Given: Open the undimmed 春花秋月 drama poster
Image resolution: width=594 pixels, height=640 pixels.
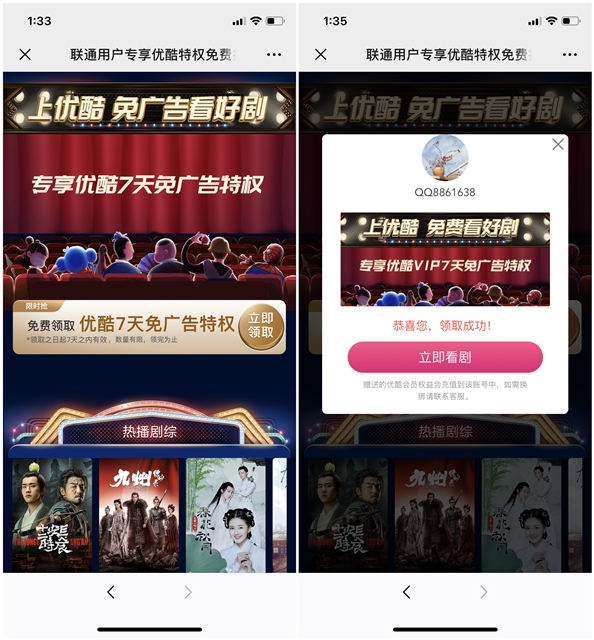Looking at the screenshot, I should click(226, 515).
